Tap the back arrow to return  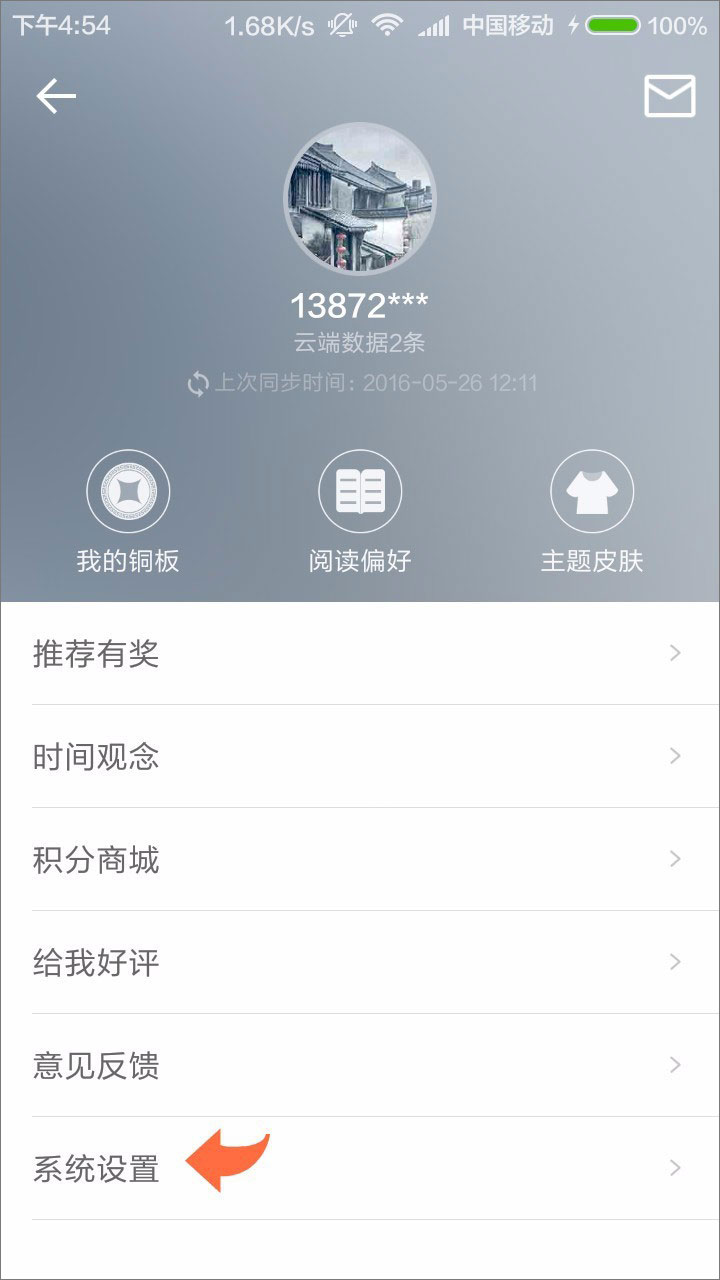coord(55,95)
